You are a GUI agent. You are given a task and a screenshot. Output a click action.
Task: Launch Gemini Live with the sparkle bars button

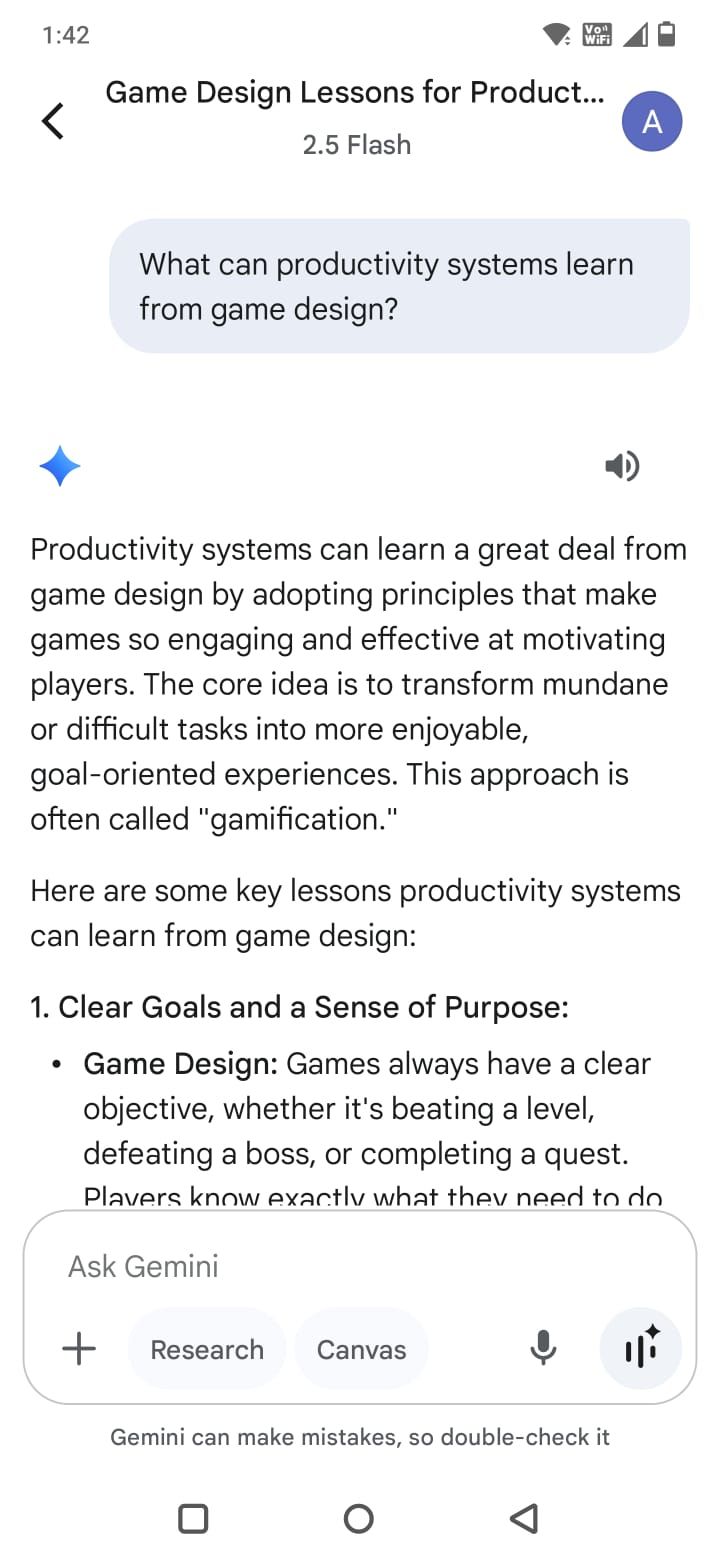(641, 1349)
